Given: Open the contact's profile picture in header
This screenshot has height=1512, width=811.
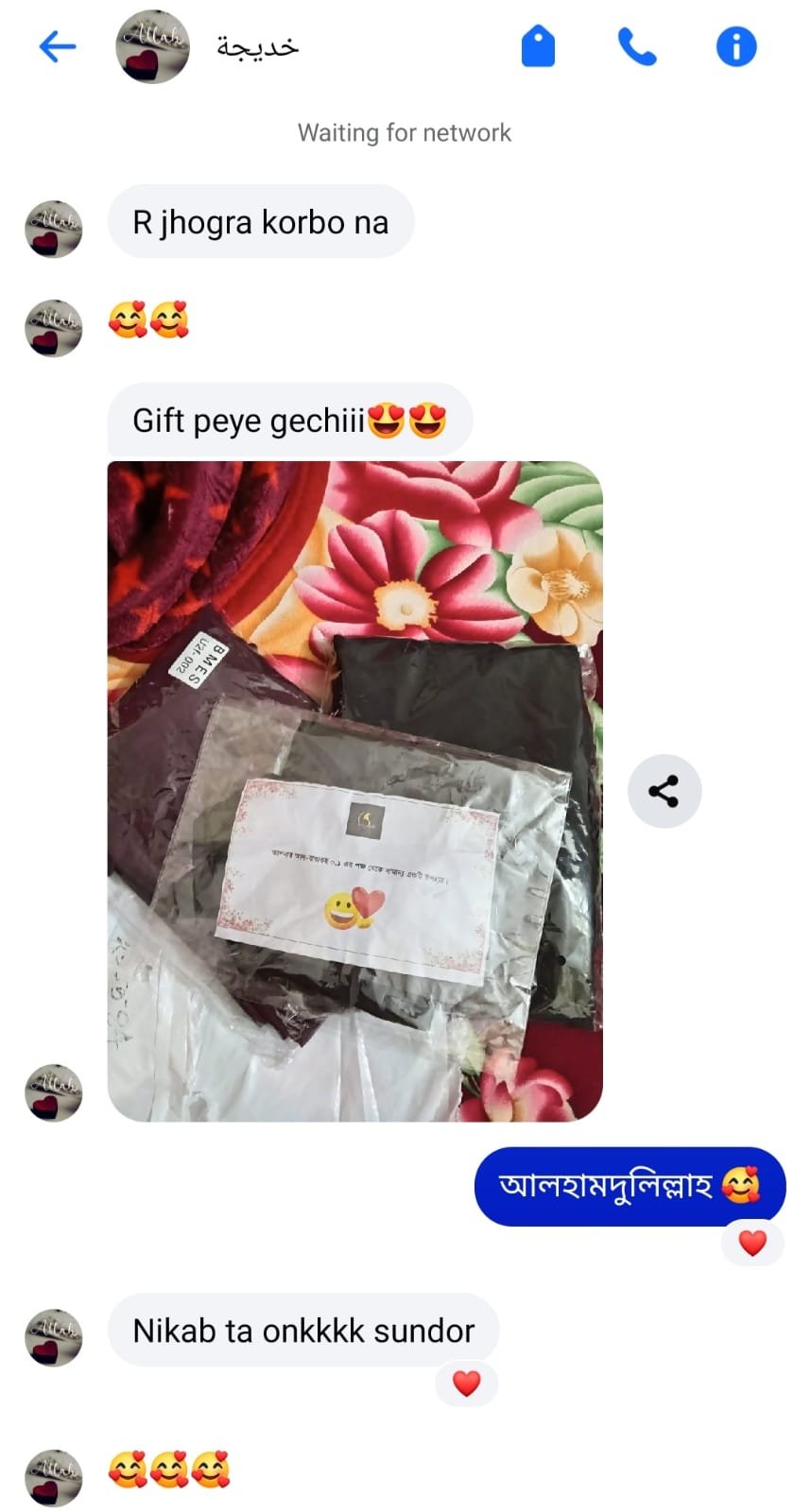Looking at the screenshot, I should click(152, 46).
